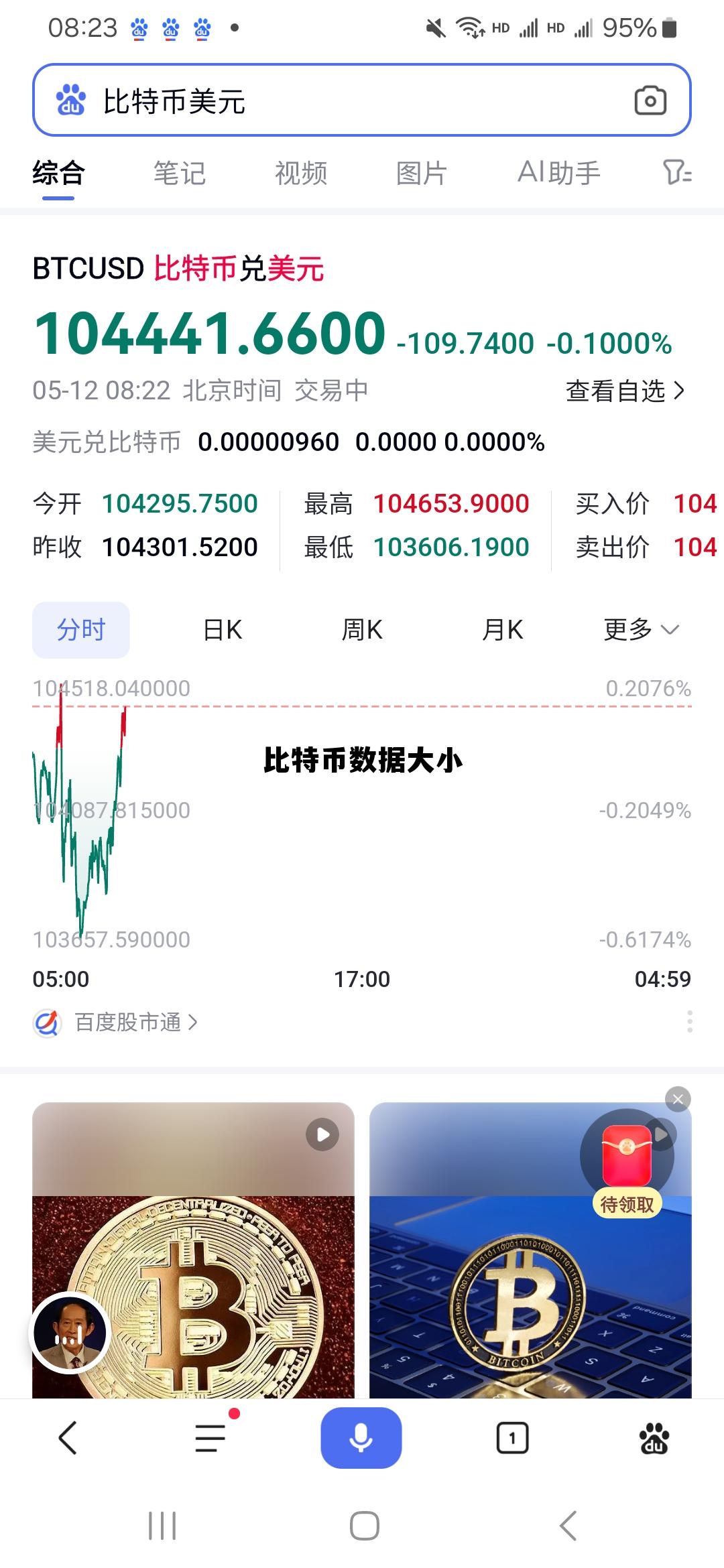Dismiss the ad with the X button

(678, 1099)
